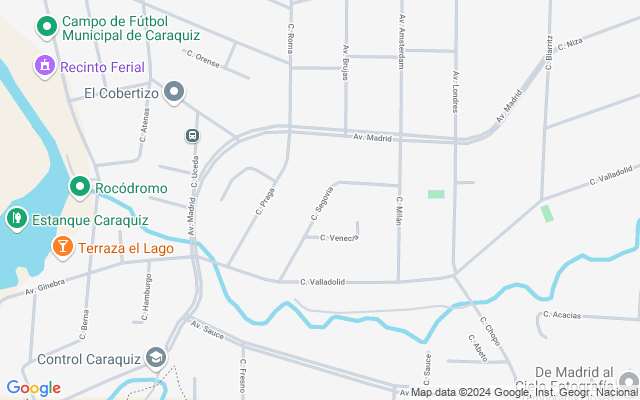Open Campo de Fútbol Municipal de Caraquiz marker
640x400 pixels.
tap(46, 27)
